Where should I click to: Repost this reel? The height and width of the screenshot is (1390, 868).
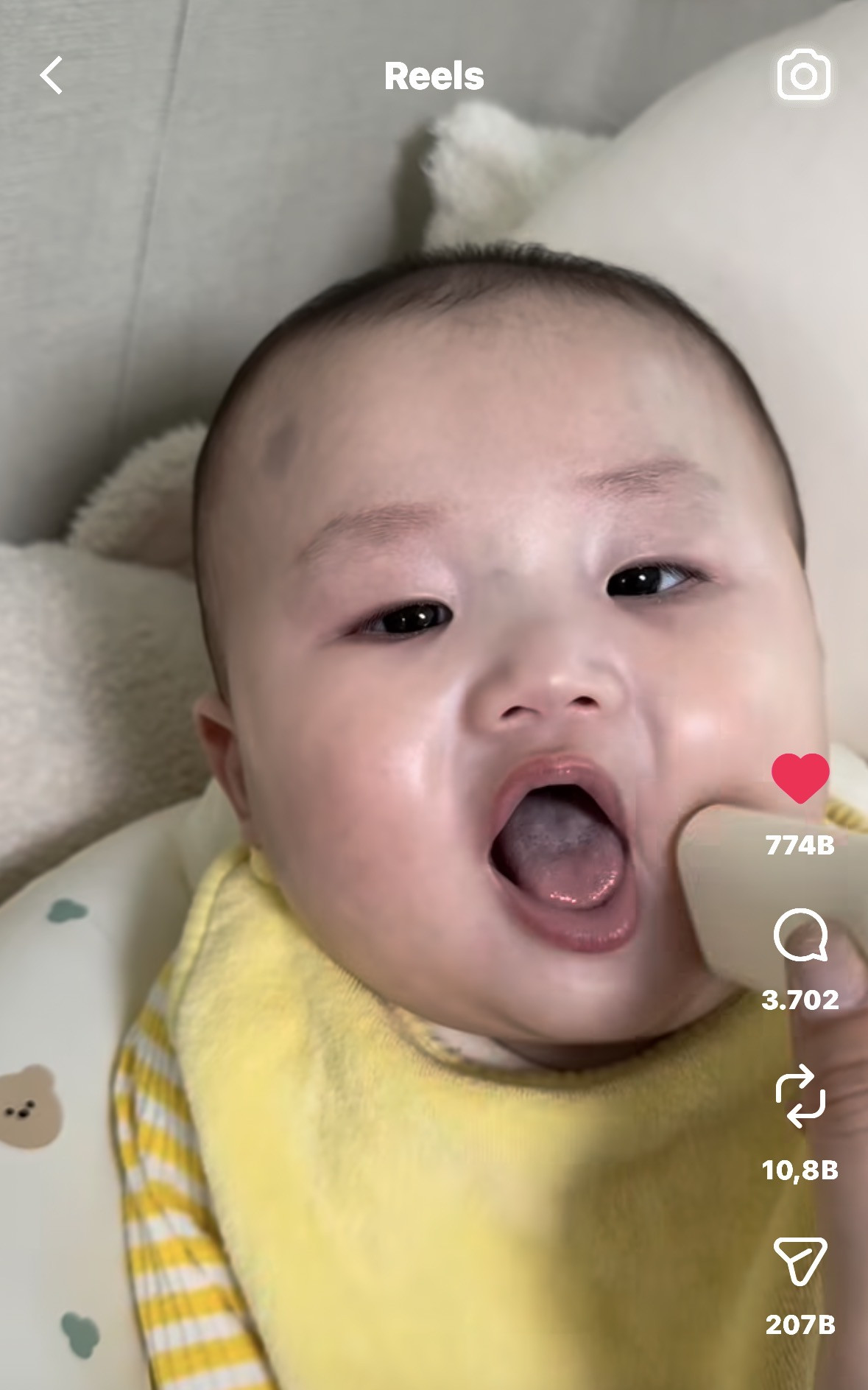point(800,1096)
